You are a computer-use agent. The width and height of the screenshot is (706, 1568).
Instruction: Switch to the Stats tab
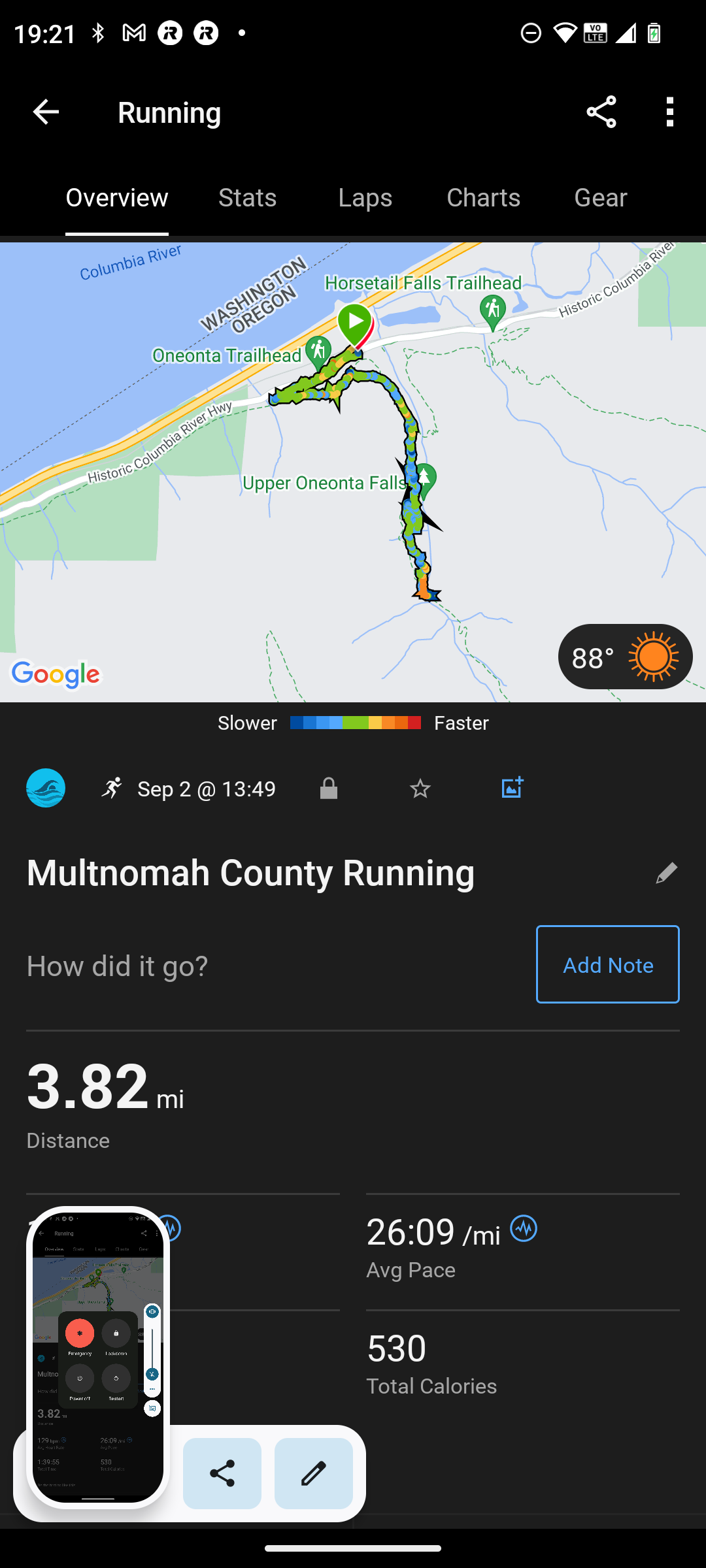pos(247,198)
